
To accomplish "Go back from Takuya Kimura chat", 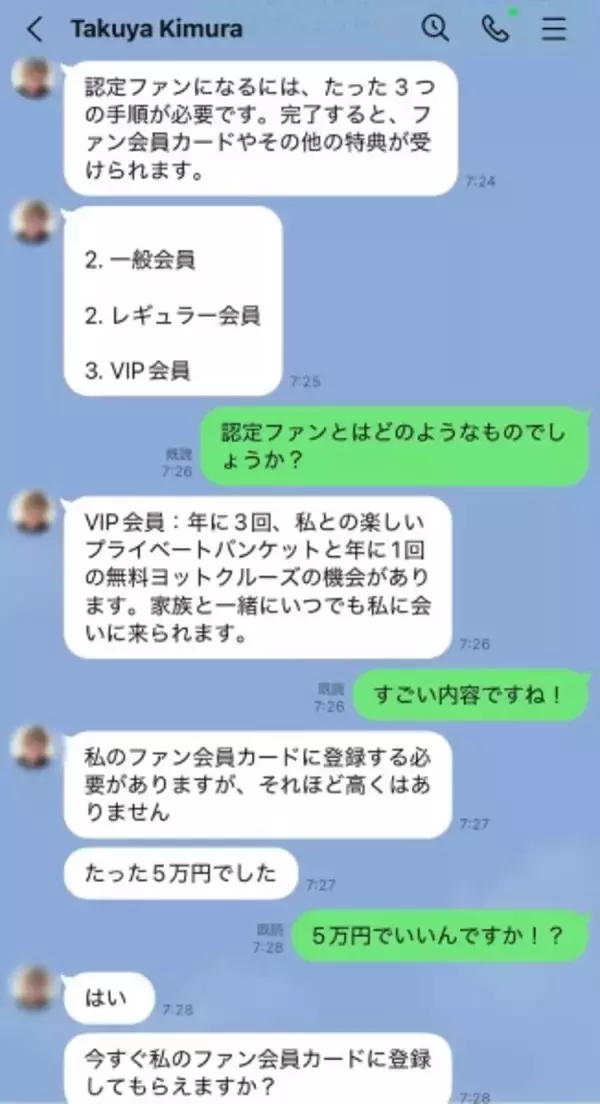I will point(35,29).
